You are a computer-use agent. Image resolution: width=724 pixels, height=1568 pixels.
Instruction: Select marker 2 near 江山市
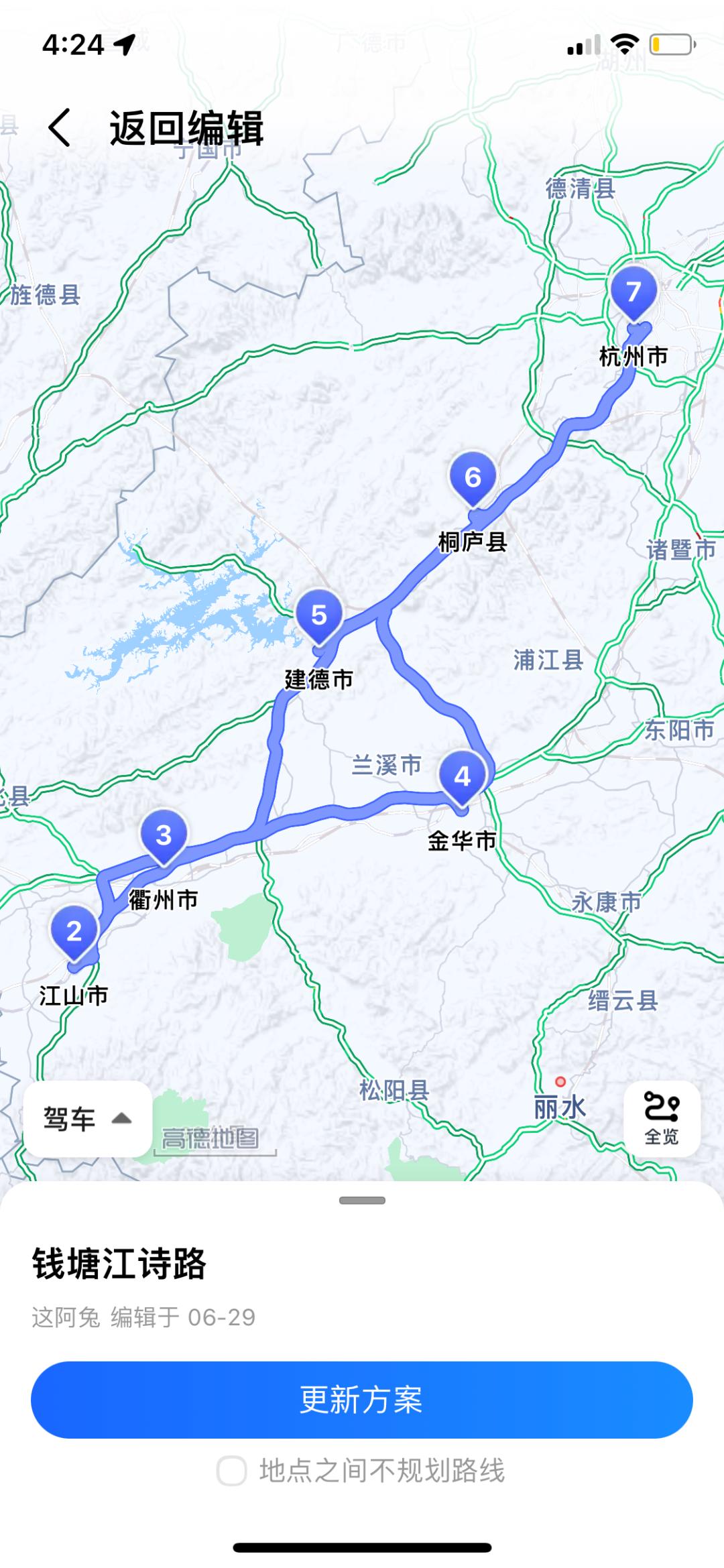point(74,932)
